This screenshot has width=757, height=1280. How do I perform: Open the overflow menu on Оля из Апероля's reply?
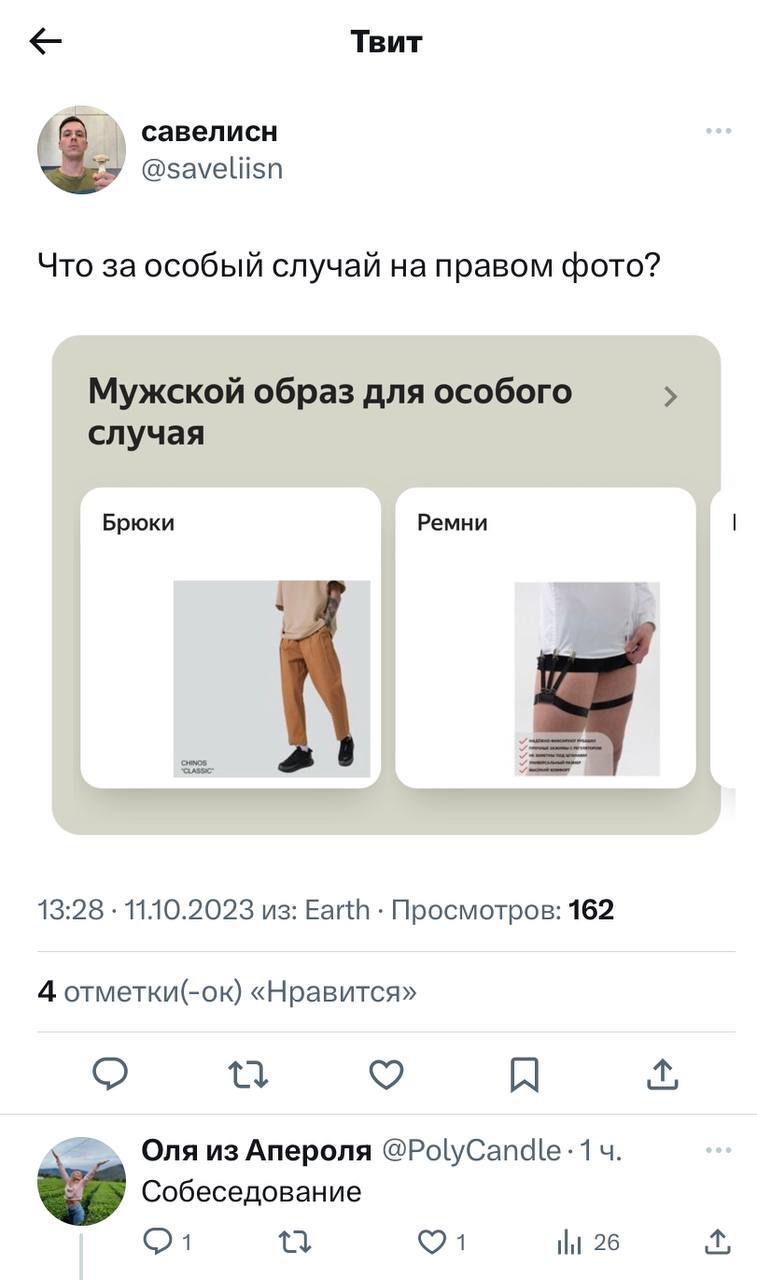(x=718, y=1151)
